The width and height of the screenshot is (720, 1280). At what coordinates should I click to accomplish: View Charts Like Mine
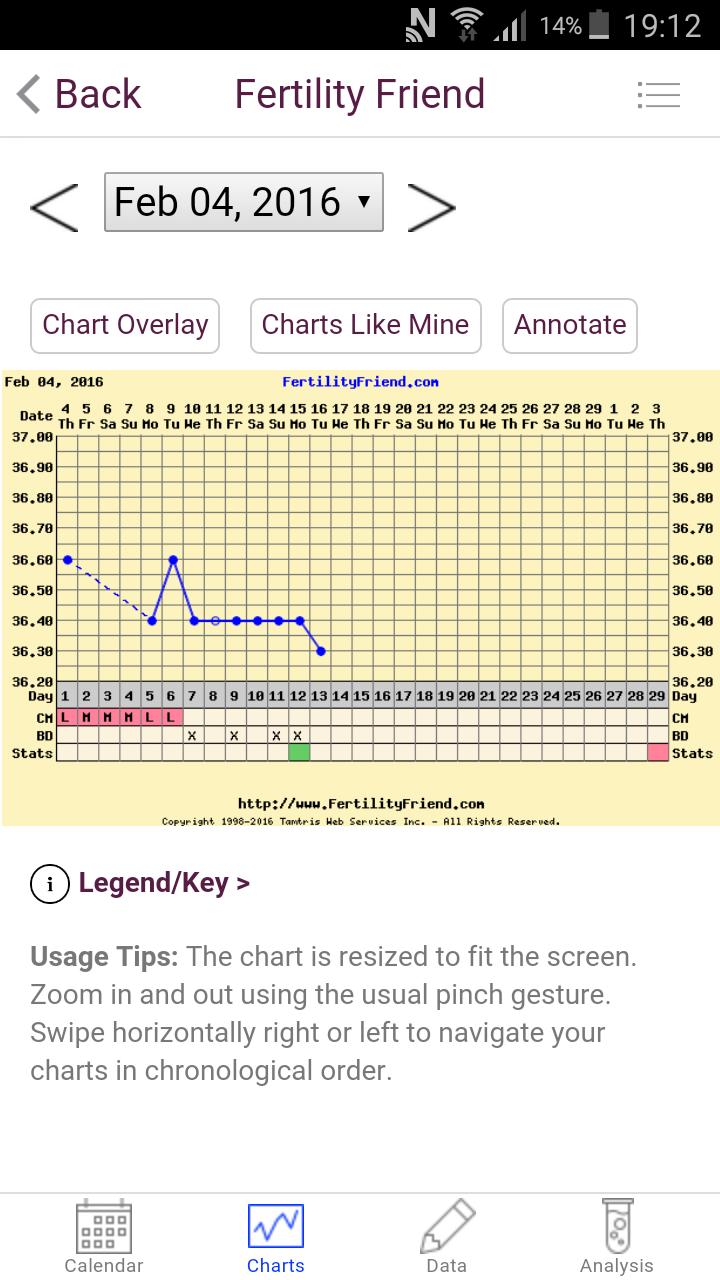(365, 325)
